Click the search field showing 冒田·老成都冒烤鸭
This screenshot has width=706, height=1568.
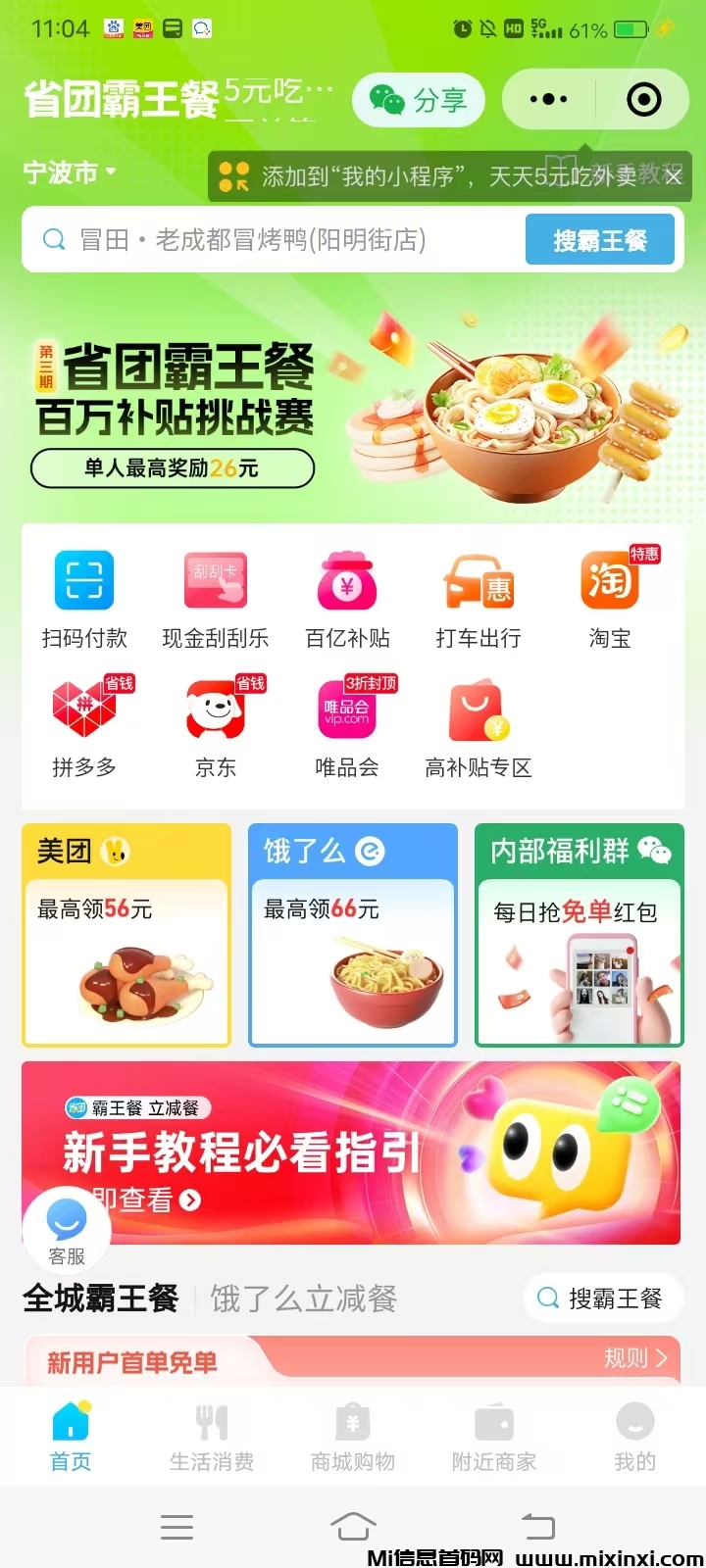[265, 240]
